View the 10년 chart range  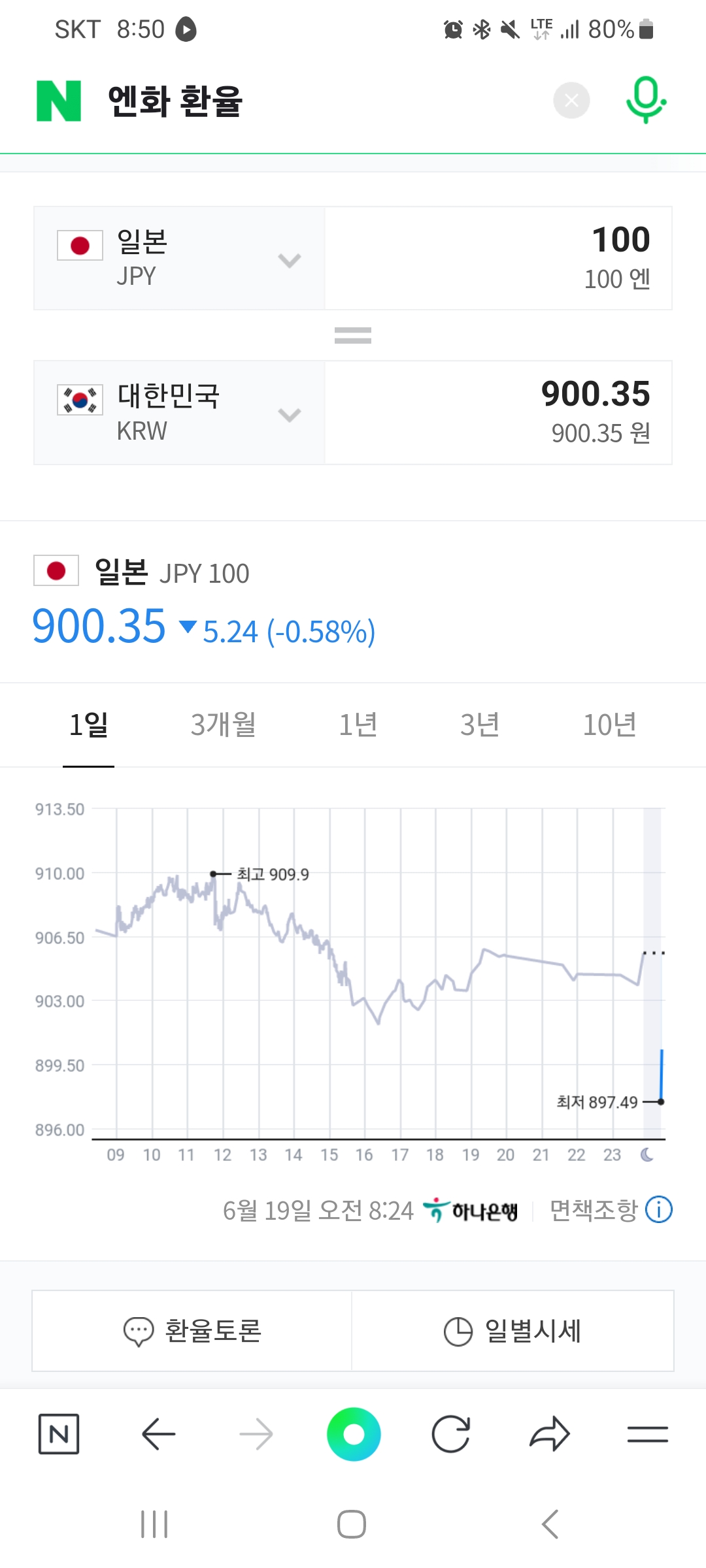tap(609, 725)
